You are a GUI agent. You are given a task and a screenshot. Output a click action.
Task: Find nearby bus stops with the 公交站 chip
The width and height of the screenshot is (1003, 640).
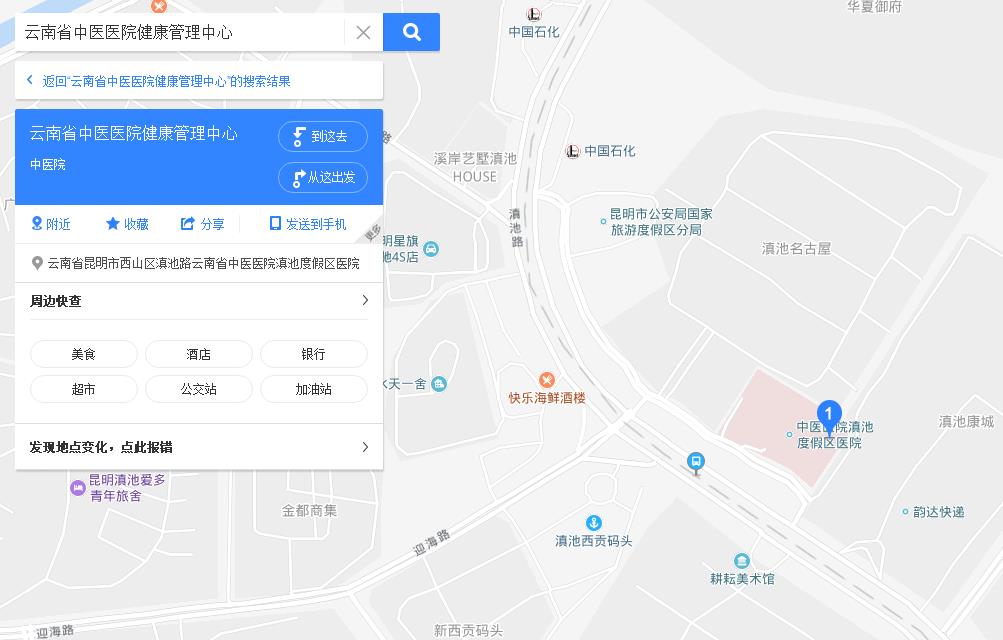pos(198,389)
